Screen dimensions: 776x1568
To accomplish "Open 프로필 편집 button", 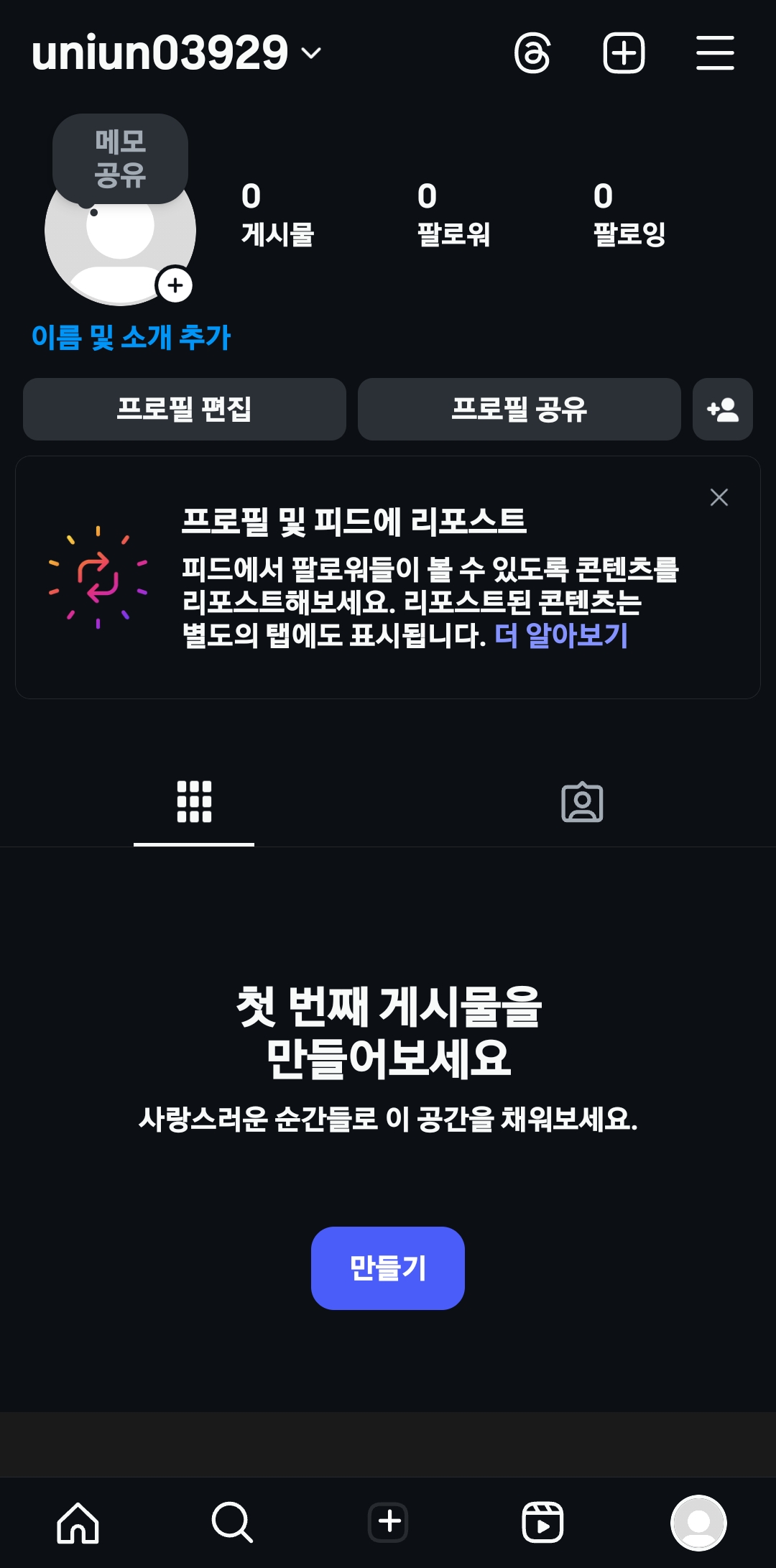I will pos(185,409).
